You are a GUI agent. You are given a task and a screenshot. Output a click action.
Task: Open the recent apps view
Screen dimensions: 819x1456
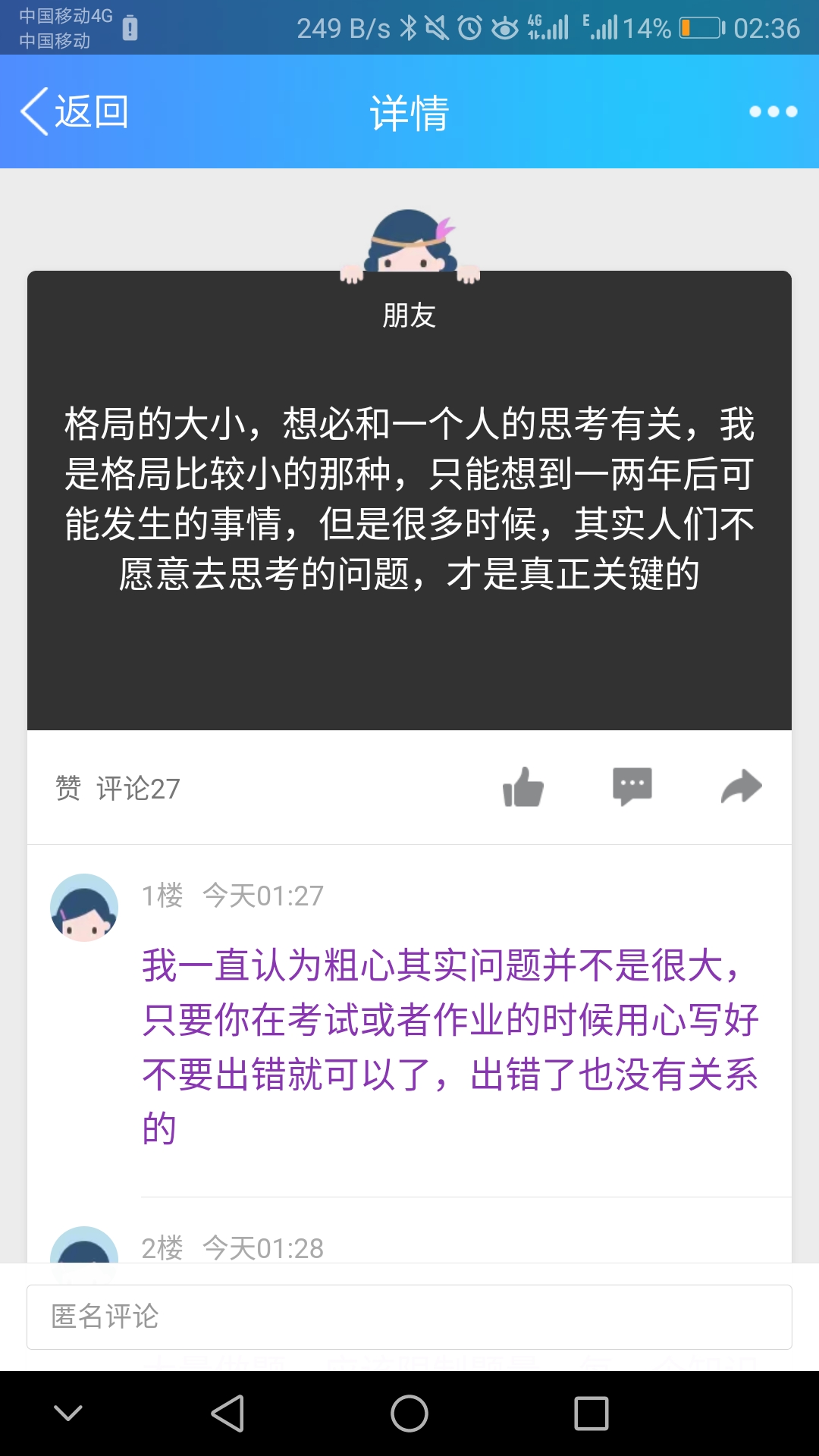tap(591, 1414)
